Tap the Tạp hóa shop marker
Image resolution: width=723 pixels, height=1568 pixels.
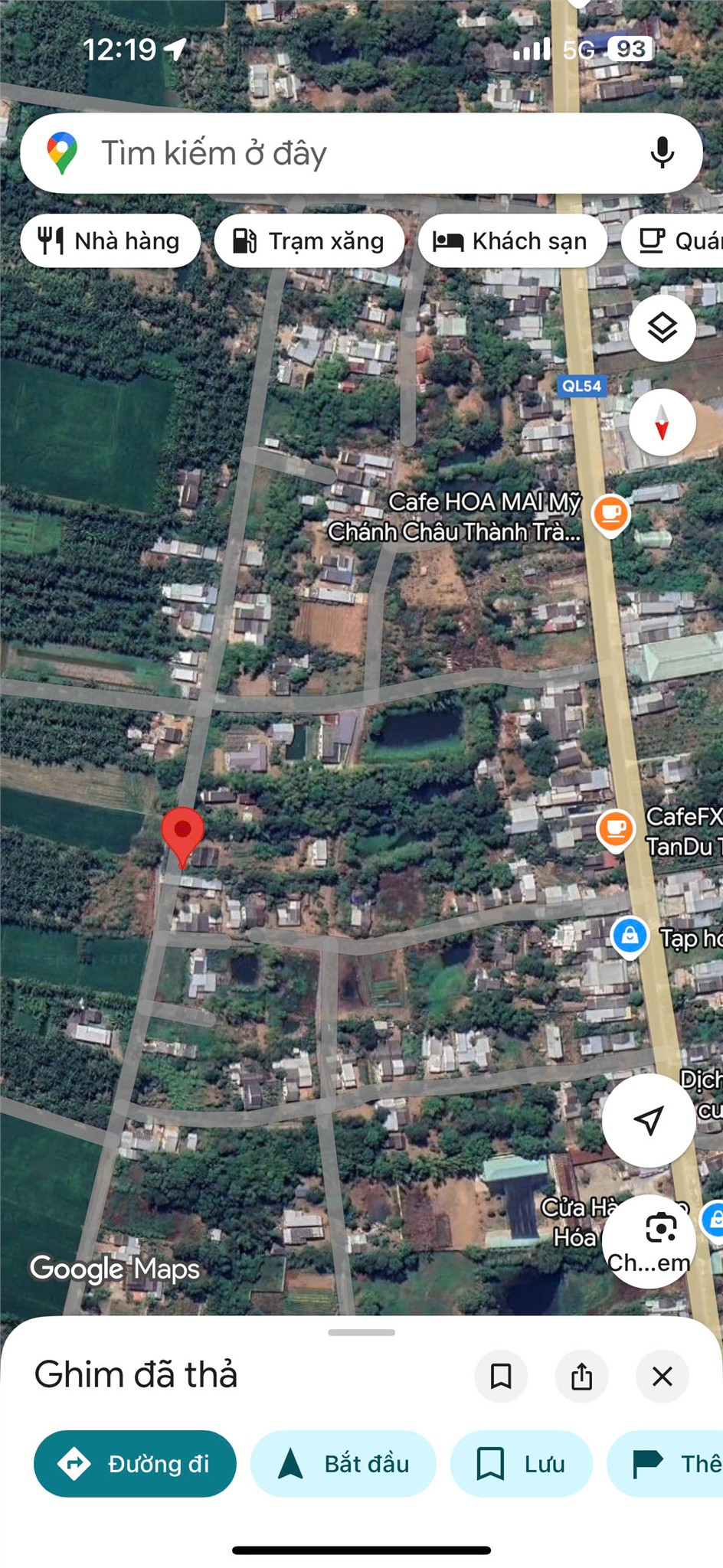(x=630, y=936)
